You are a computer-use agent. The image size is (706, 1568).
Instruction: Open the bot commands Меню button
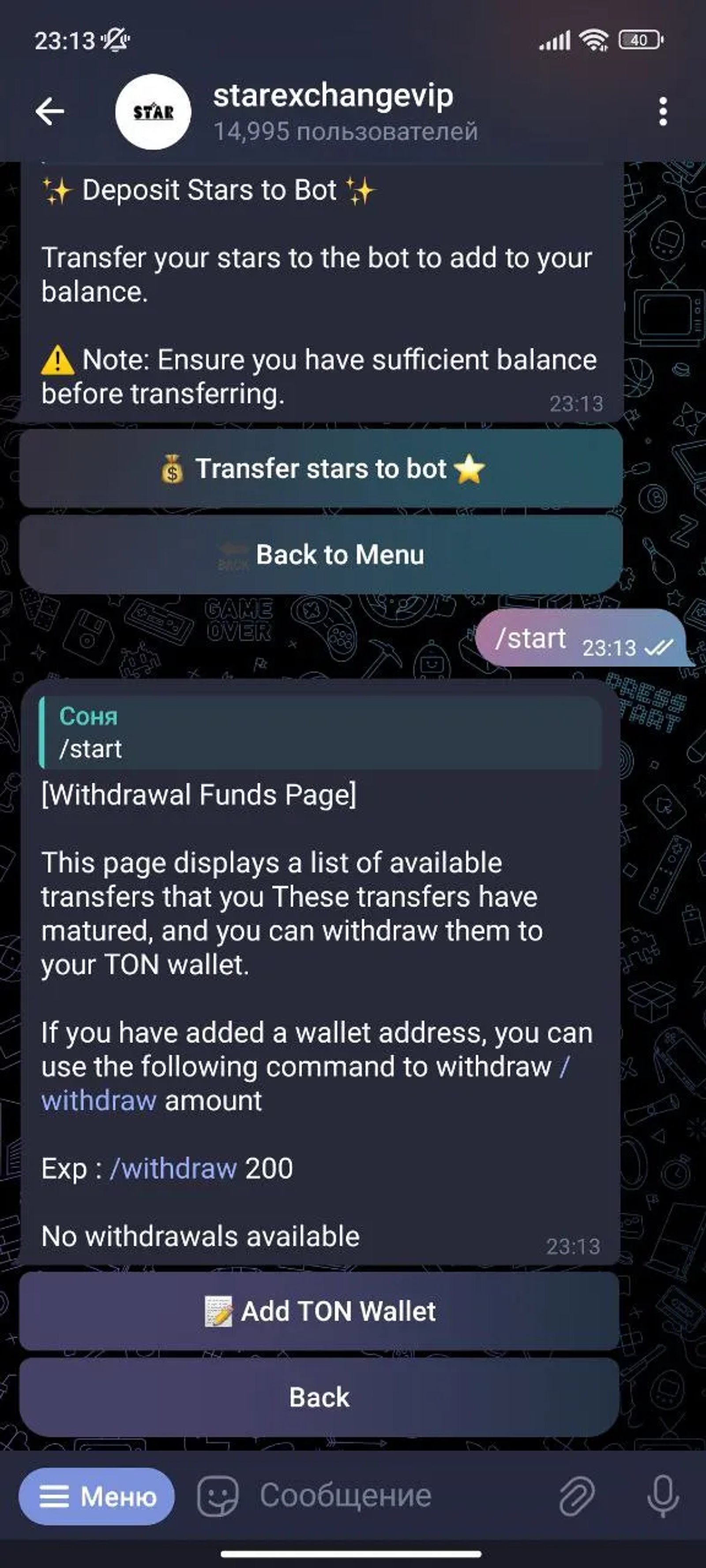[x=97, y=1496]
